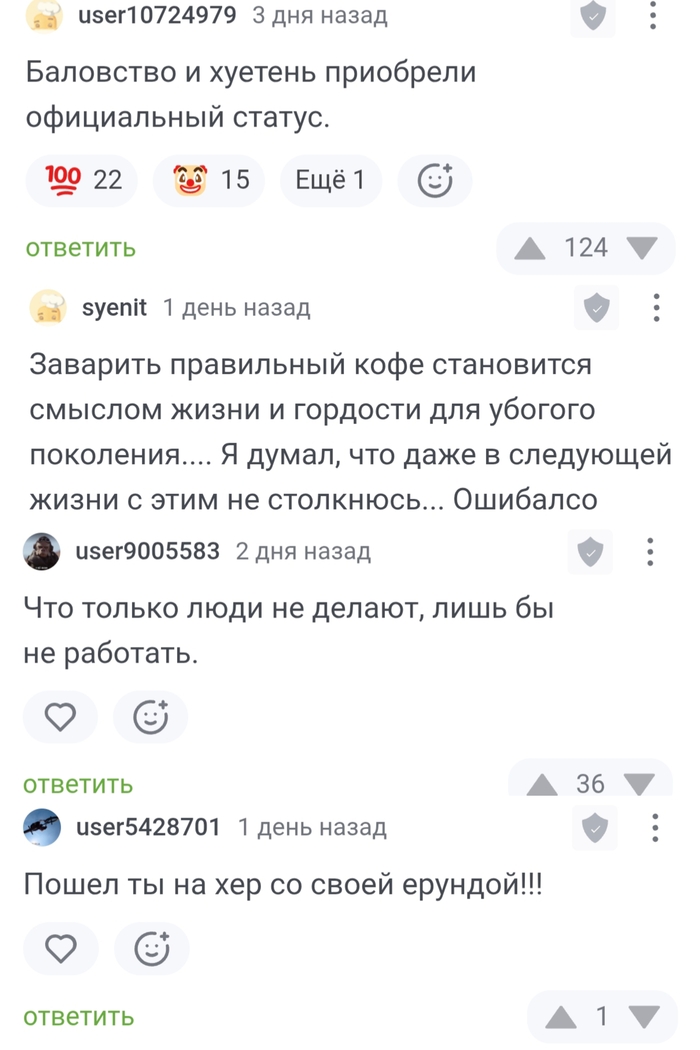Downvote the comment rated 1

coord(641,1018)
